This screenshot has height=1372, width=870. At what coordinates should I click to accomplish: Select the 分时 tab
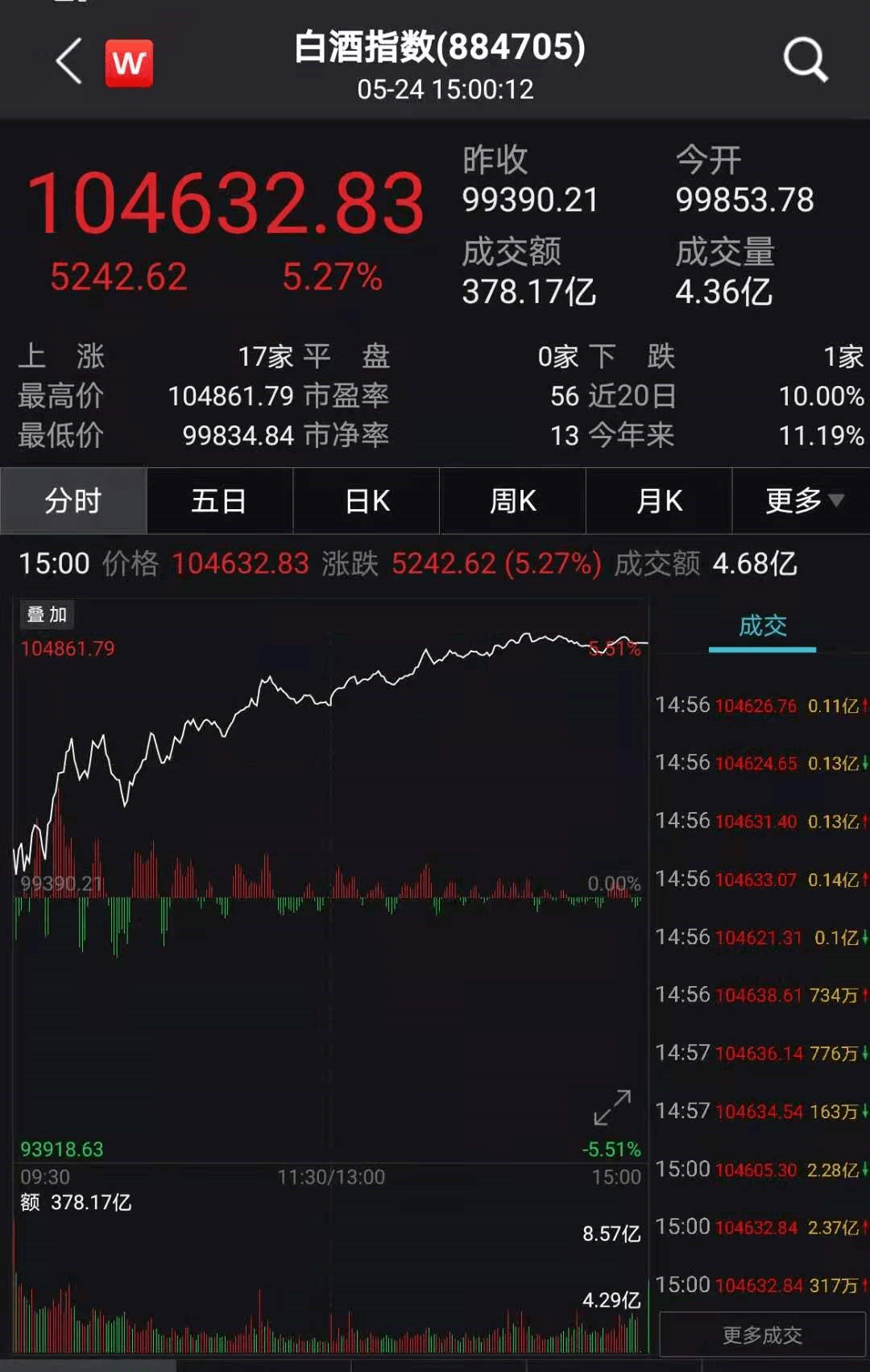72,500
